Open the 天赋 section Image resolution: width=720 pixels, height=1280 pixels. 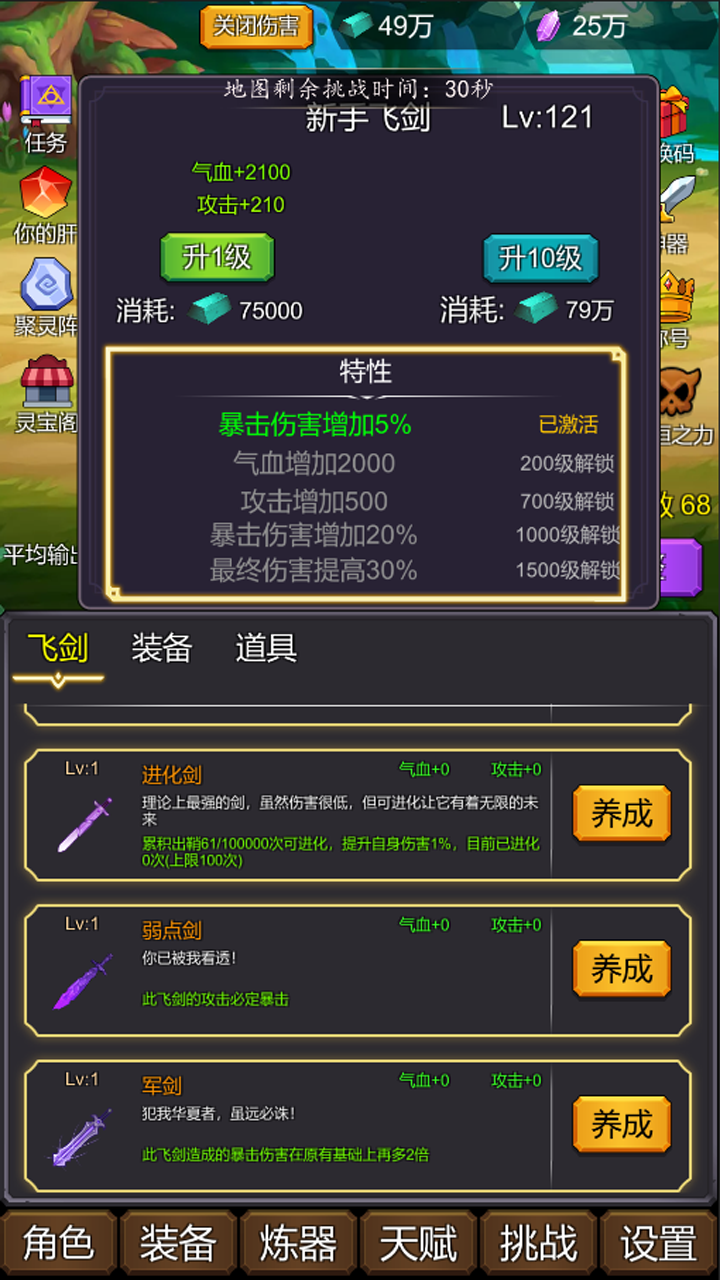pos(419,1243)
